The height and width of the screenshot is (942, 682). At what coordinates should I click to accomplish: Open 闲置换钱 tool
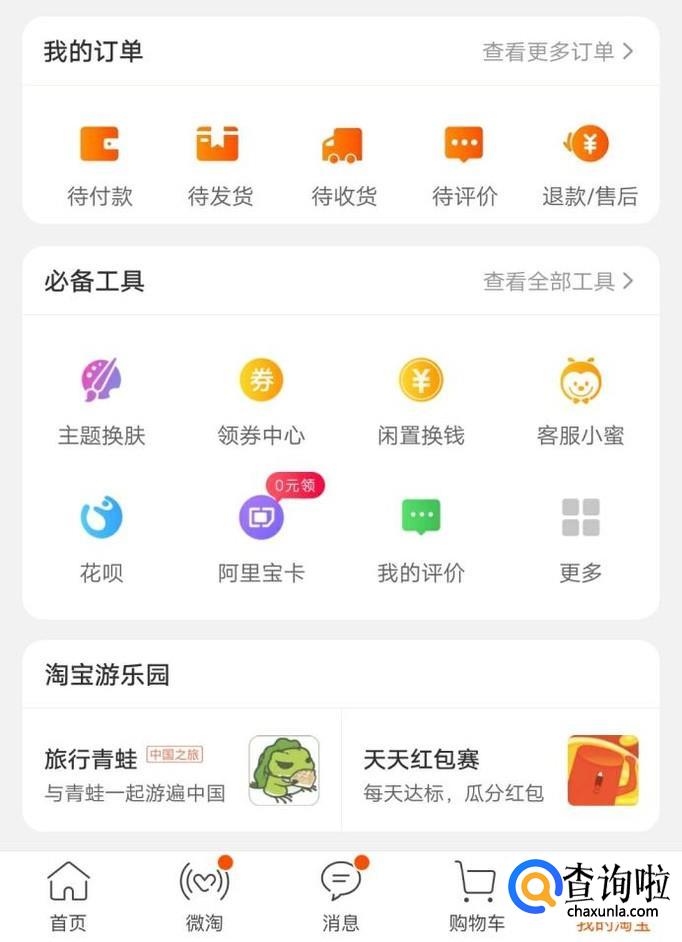pos(421,400)
